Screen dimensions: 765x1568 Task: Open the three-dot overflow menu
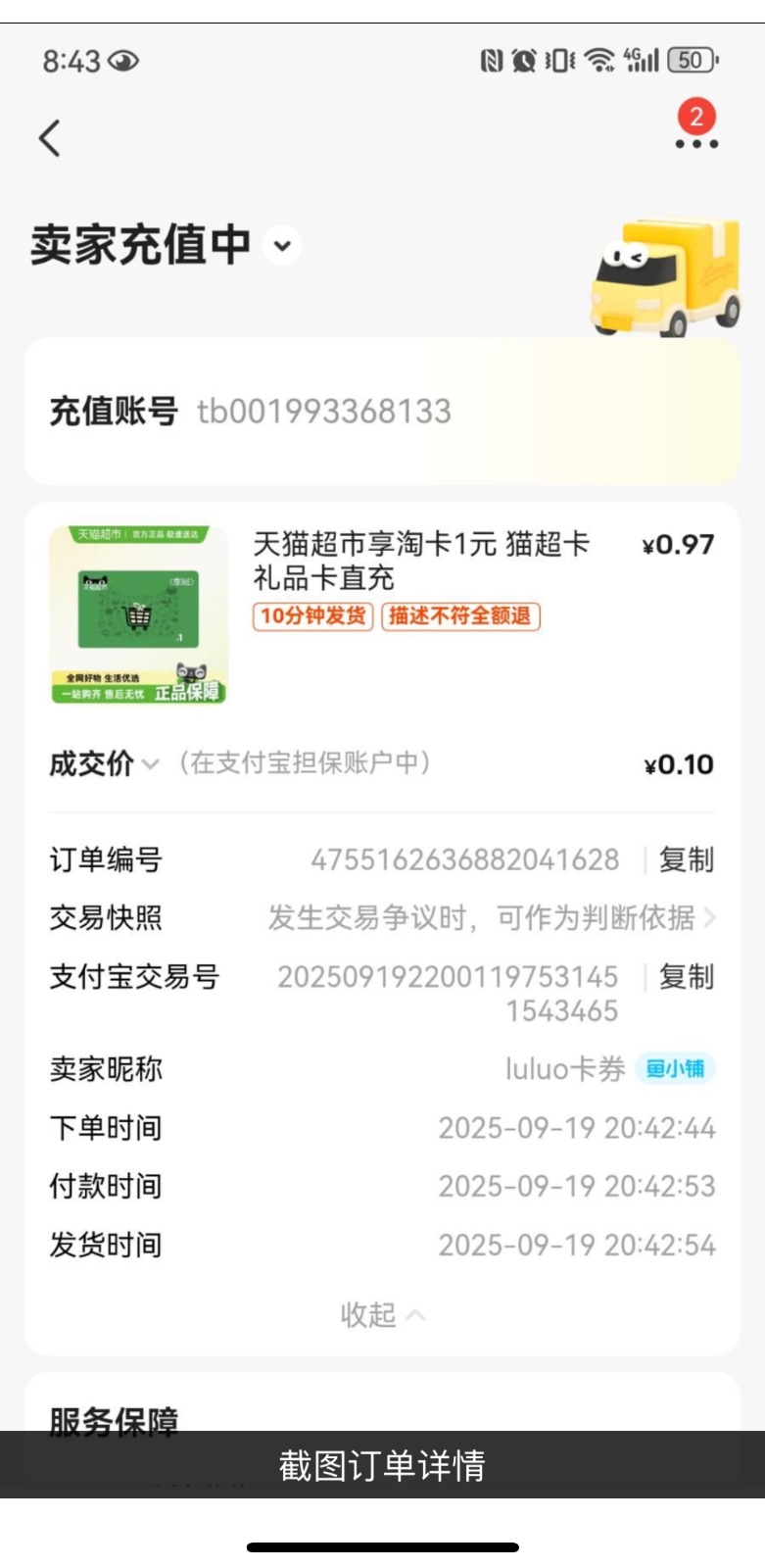pyautogui.click(x=696, y=143)
